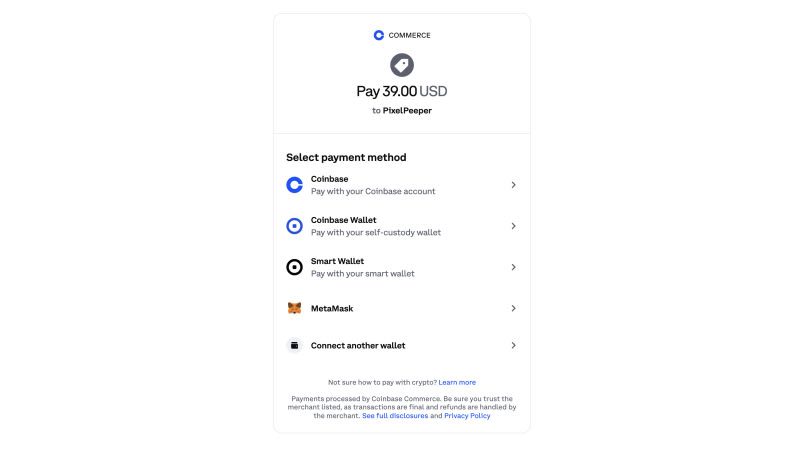Open the Learn more link

point(457,382)
